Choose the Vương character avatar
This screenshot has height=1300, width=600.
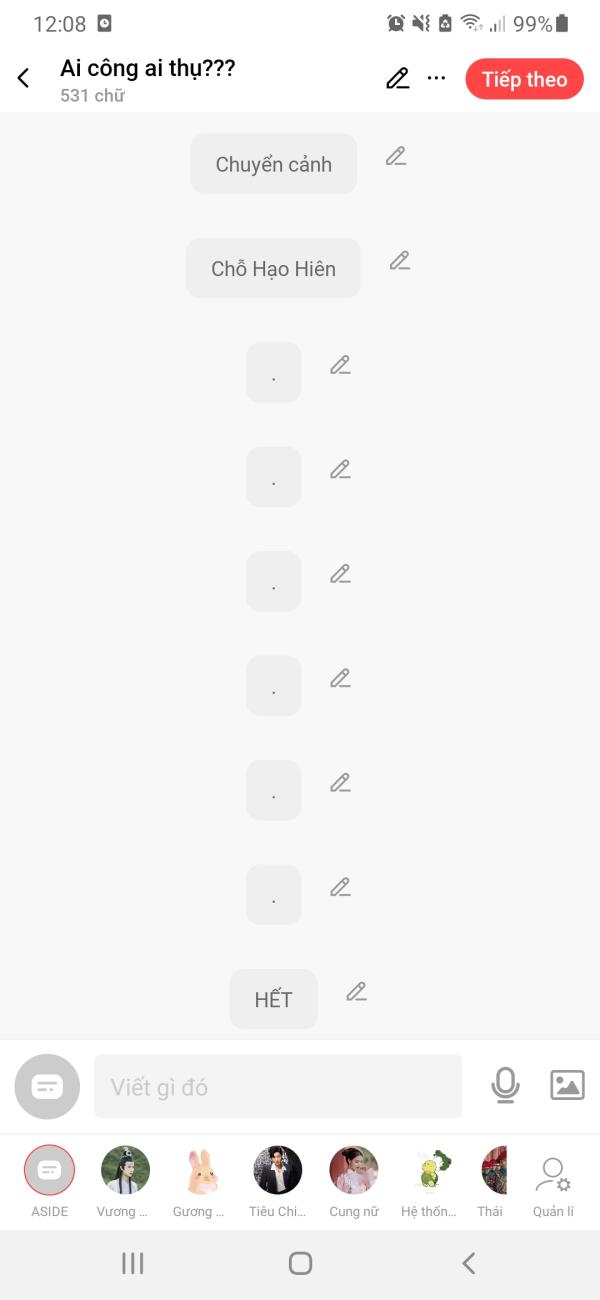click(126, 1171)
